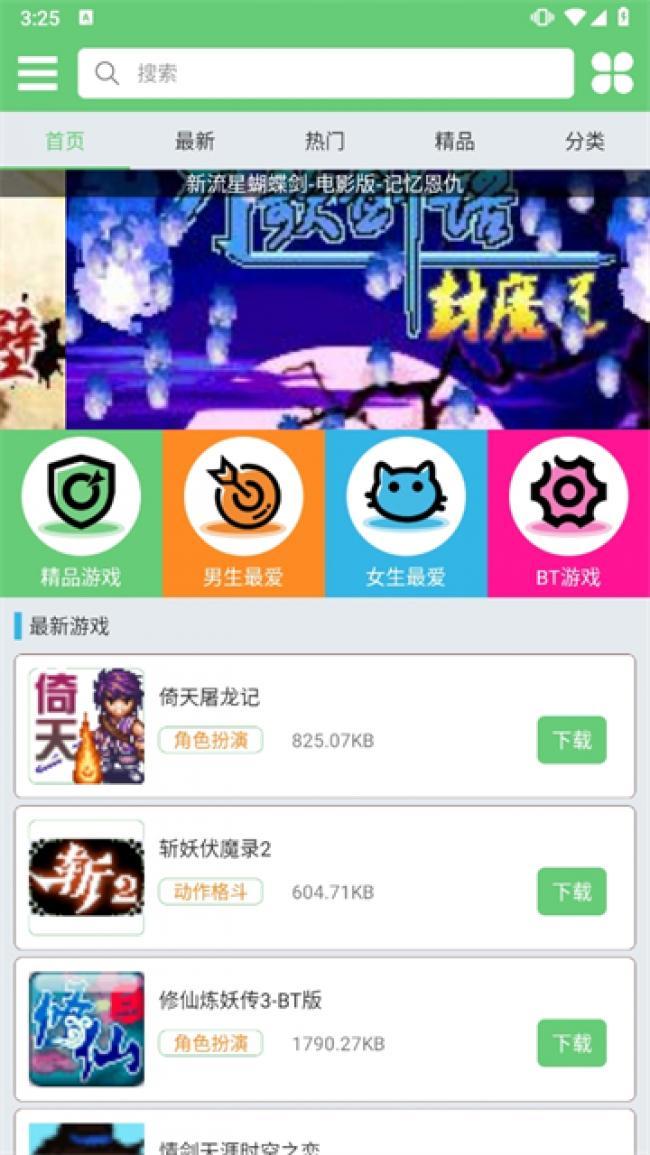Download 斩妖伏魔录2

point(571,891)
